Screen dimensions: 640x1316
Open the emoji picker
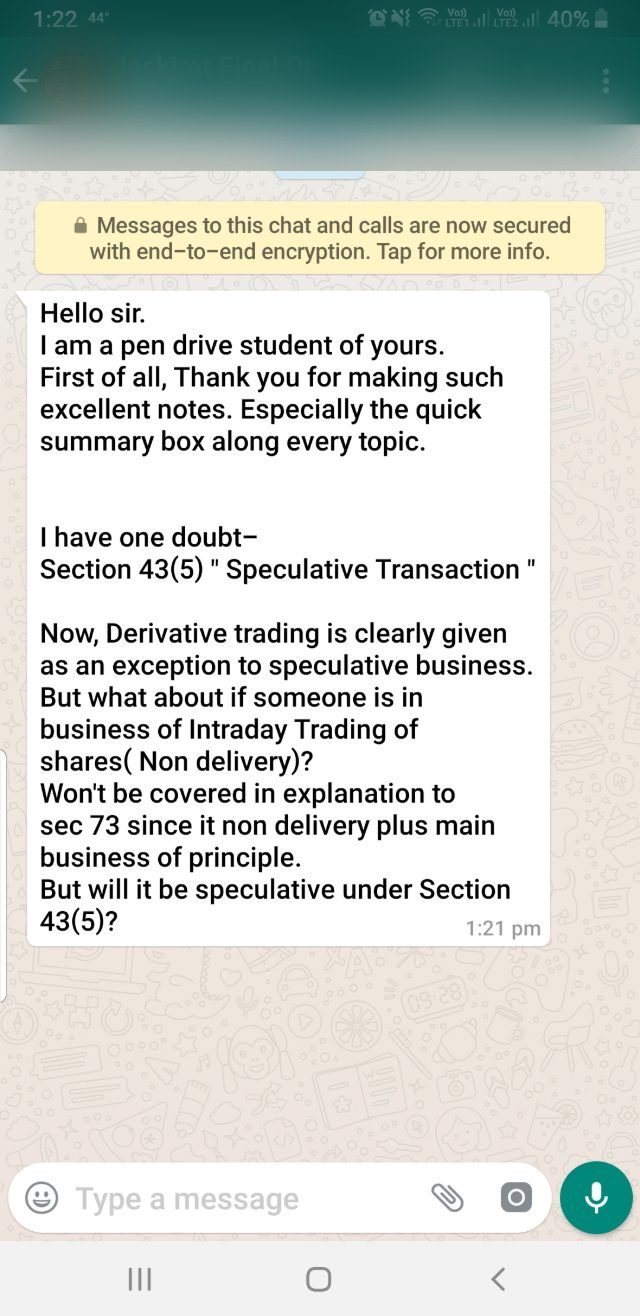click(x=41, y=1198)
